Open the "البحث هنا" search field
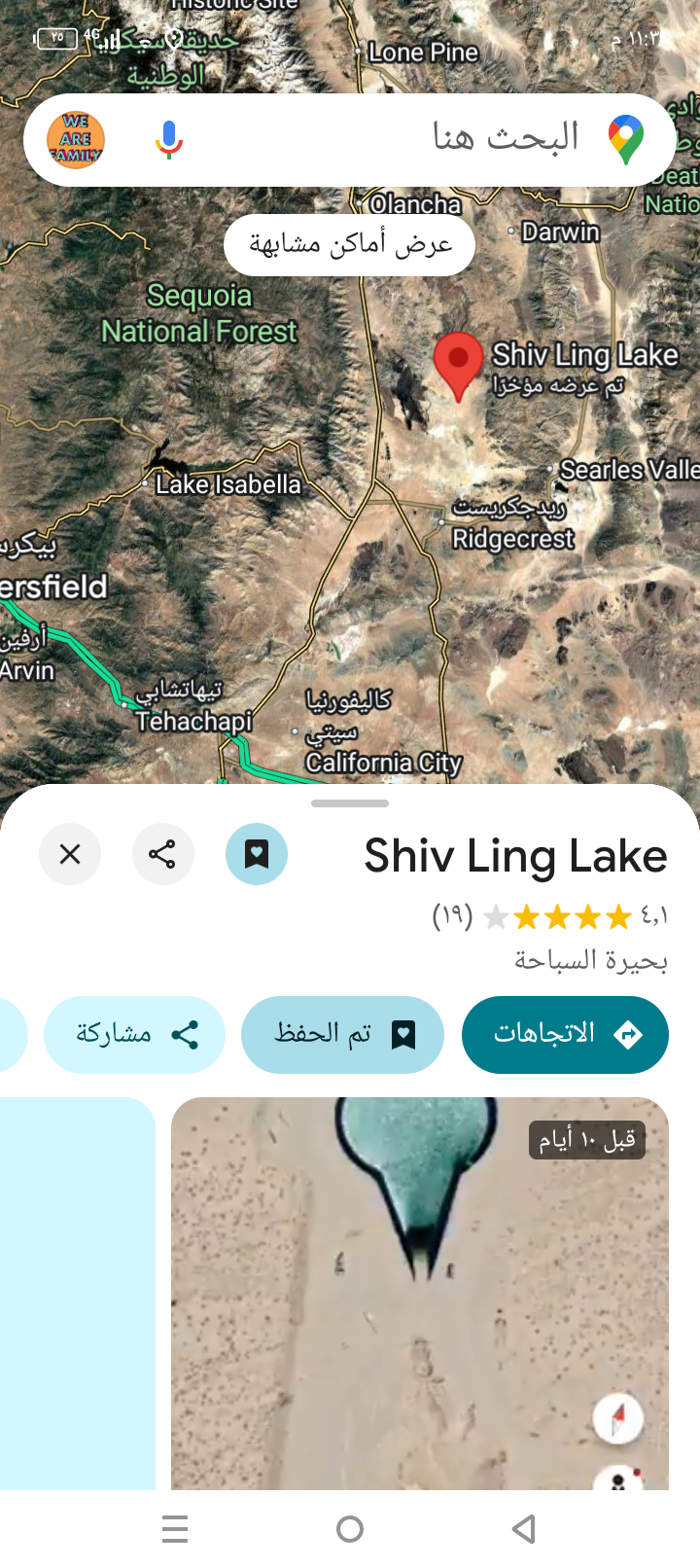700x1568 pixels. point(437,138)
